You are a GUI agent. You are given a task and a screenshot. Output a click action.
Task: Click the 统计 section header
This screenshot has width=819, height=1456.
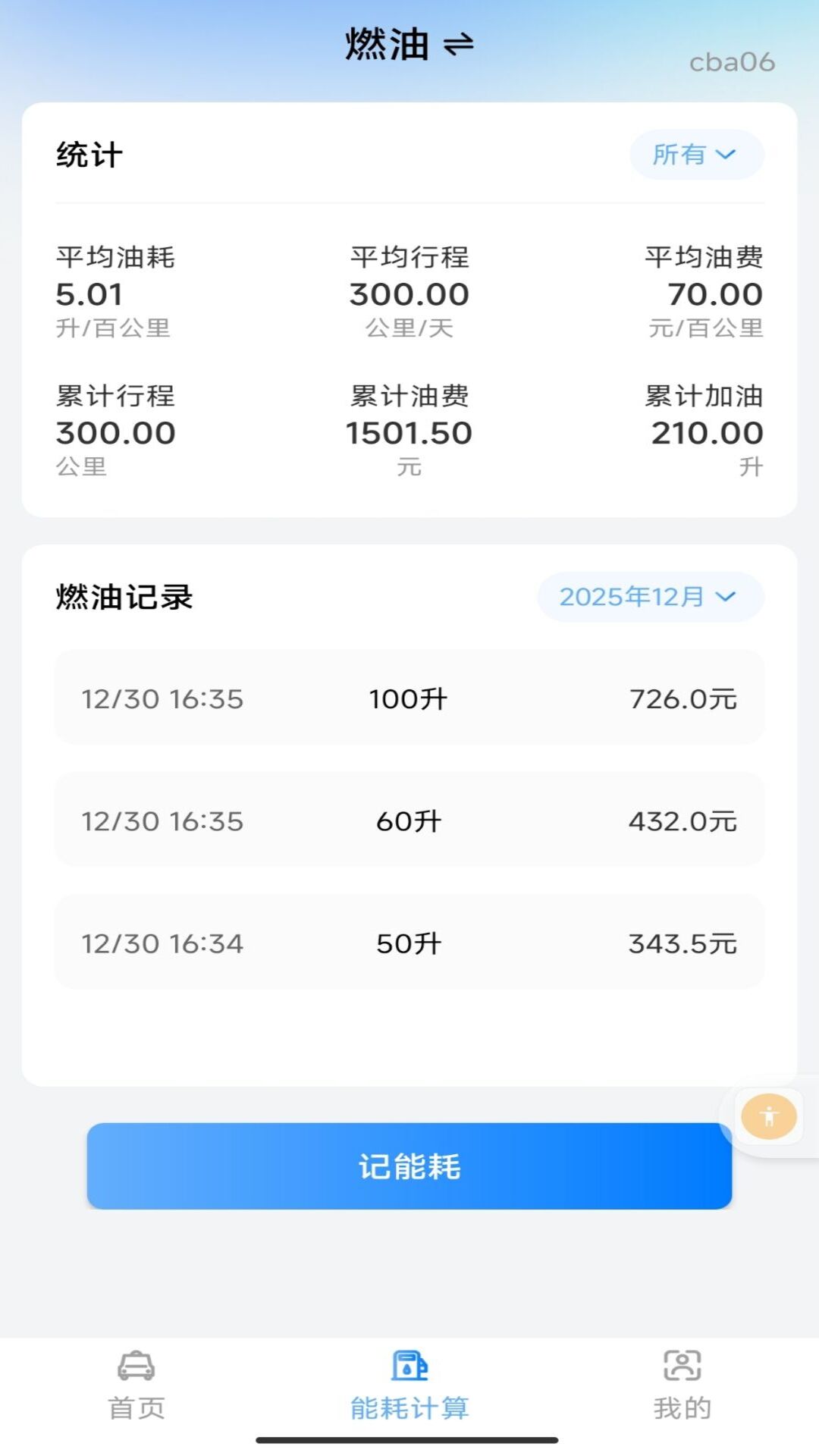89,154
